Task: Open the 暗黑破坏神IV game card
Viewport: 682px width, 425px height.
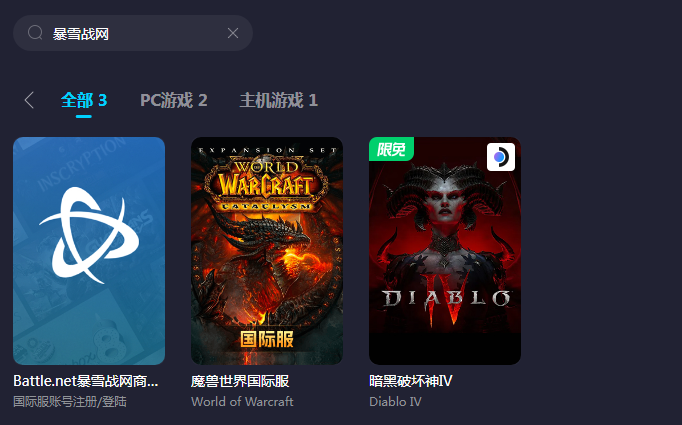Action: [x=445, y=251]
